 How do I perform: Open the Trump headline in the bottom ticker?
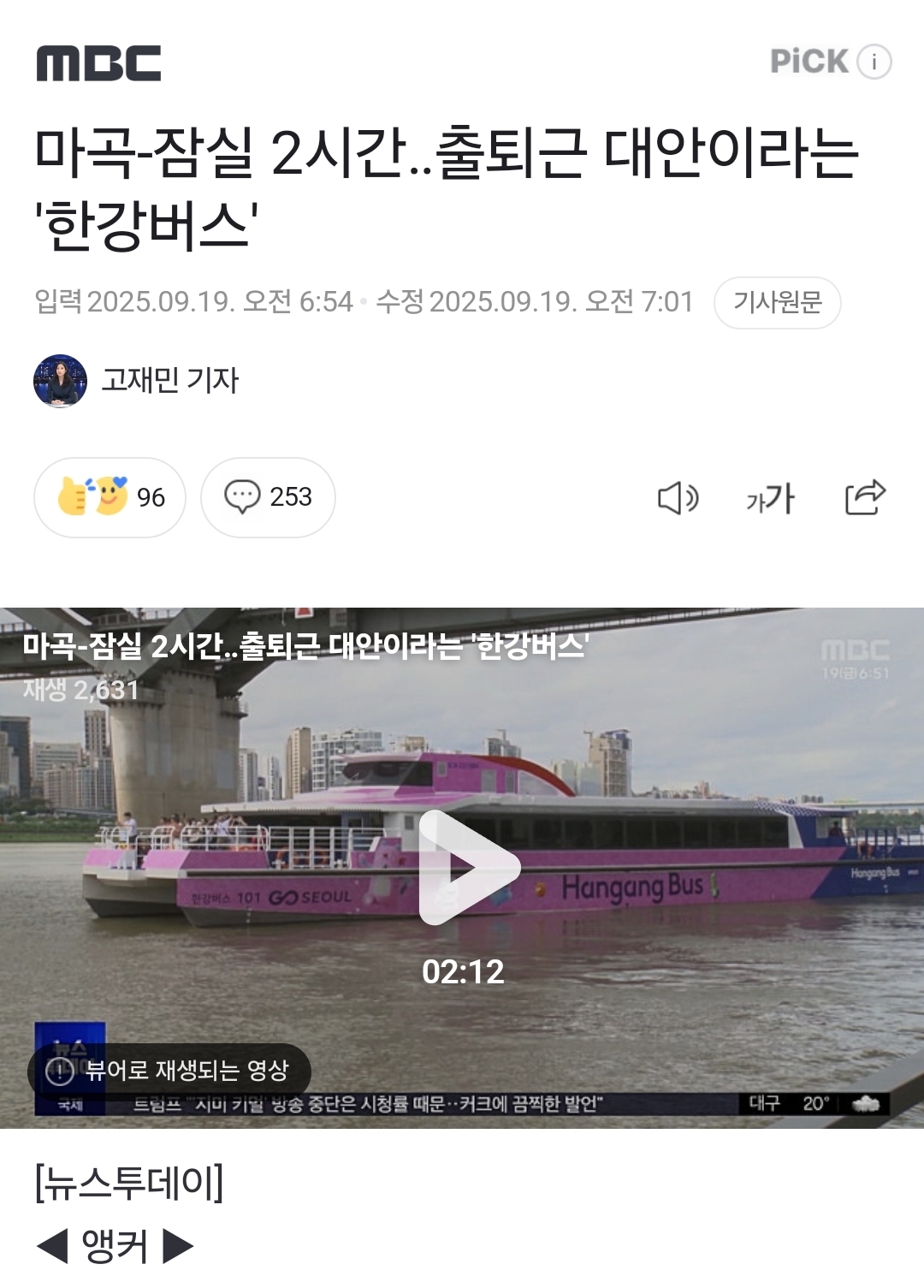coord(368,1106)
